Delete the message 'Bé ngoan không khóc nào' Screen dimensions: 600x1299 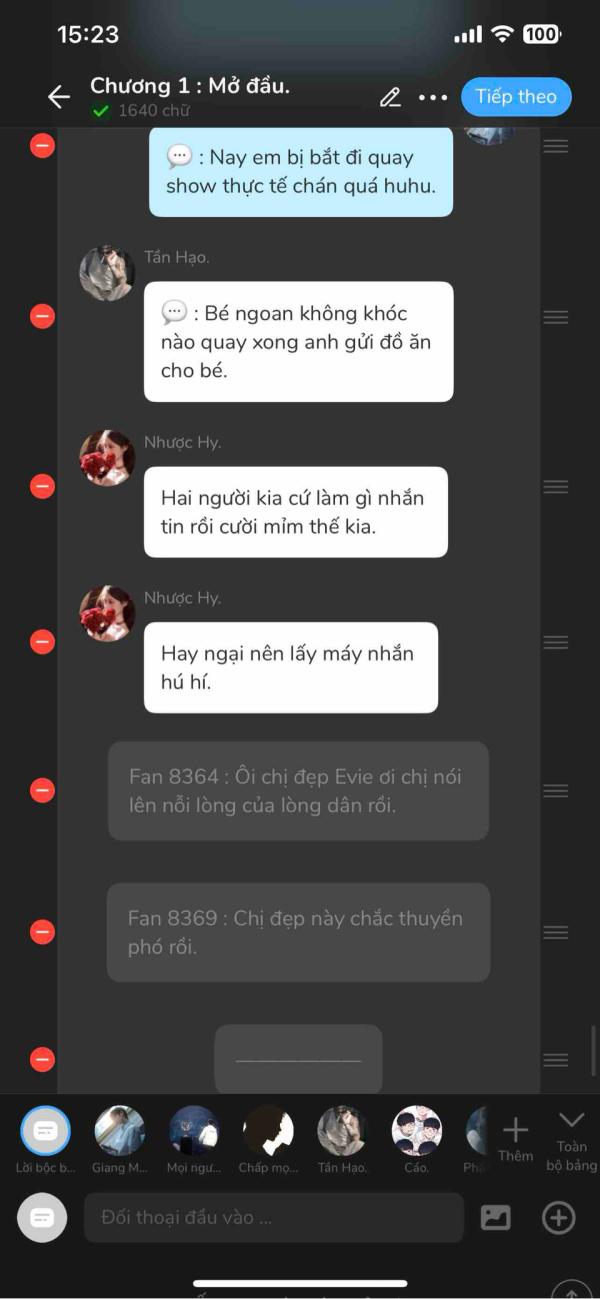[42, 316]
